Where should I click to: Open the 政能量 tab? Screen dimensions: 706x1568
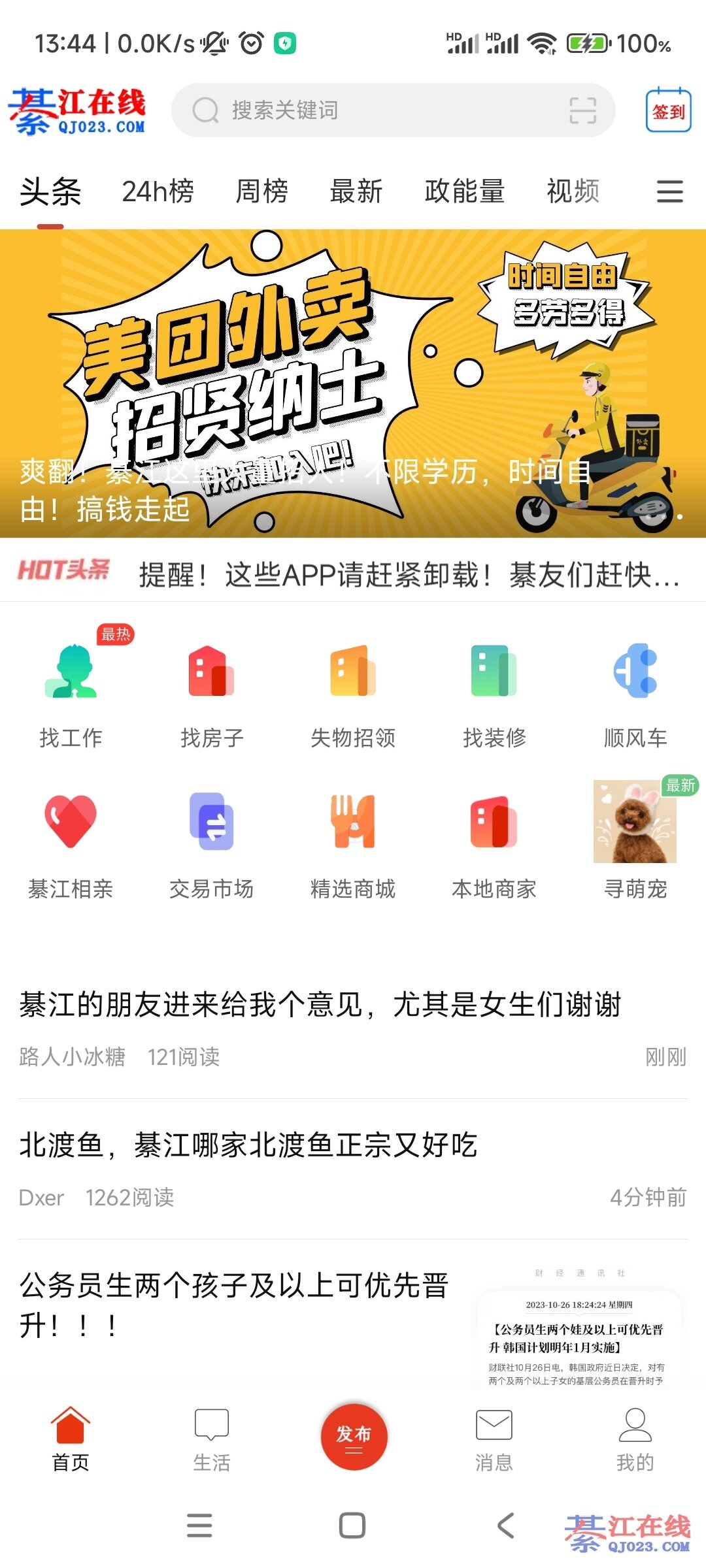coord(464,191)
